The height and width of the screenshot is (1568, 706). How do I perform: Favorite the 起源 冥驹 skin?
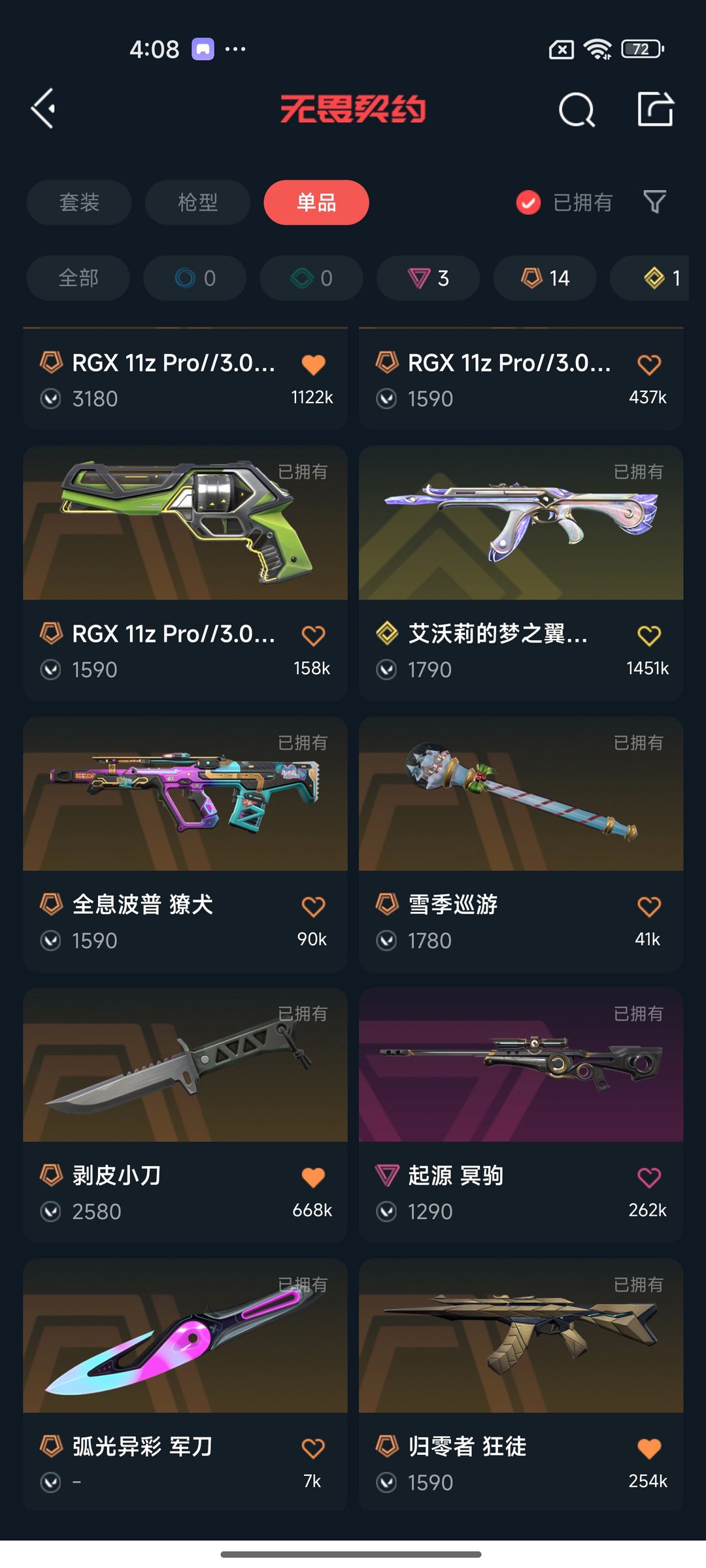pos(648,1175)
